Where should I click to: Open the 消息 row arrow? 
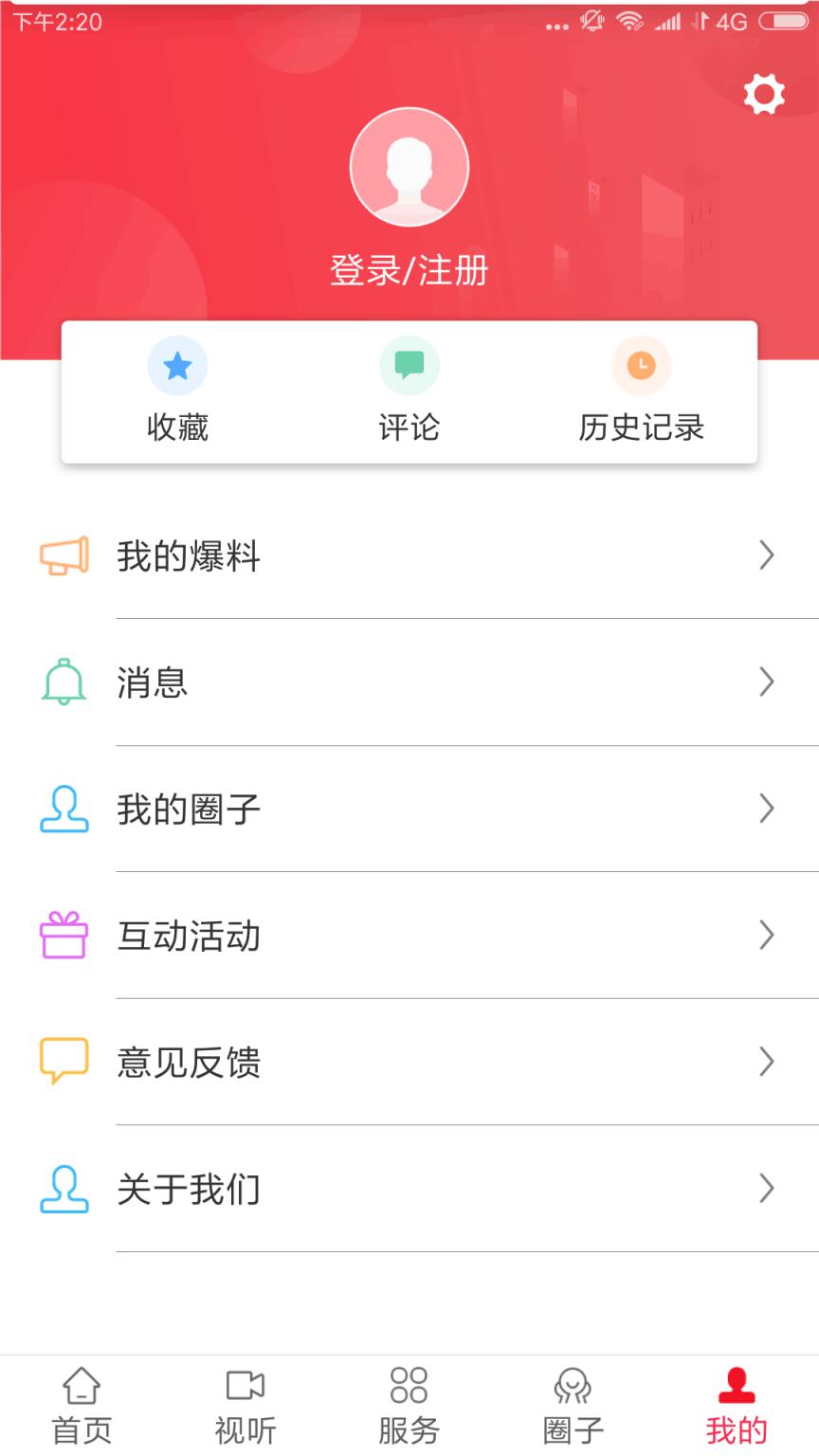pyautogui.click(x=766, y=682)
